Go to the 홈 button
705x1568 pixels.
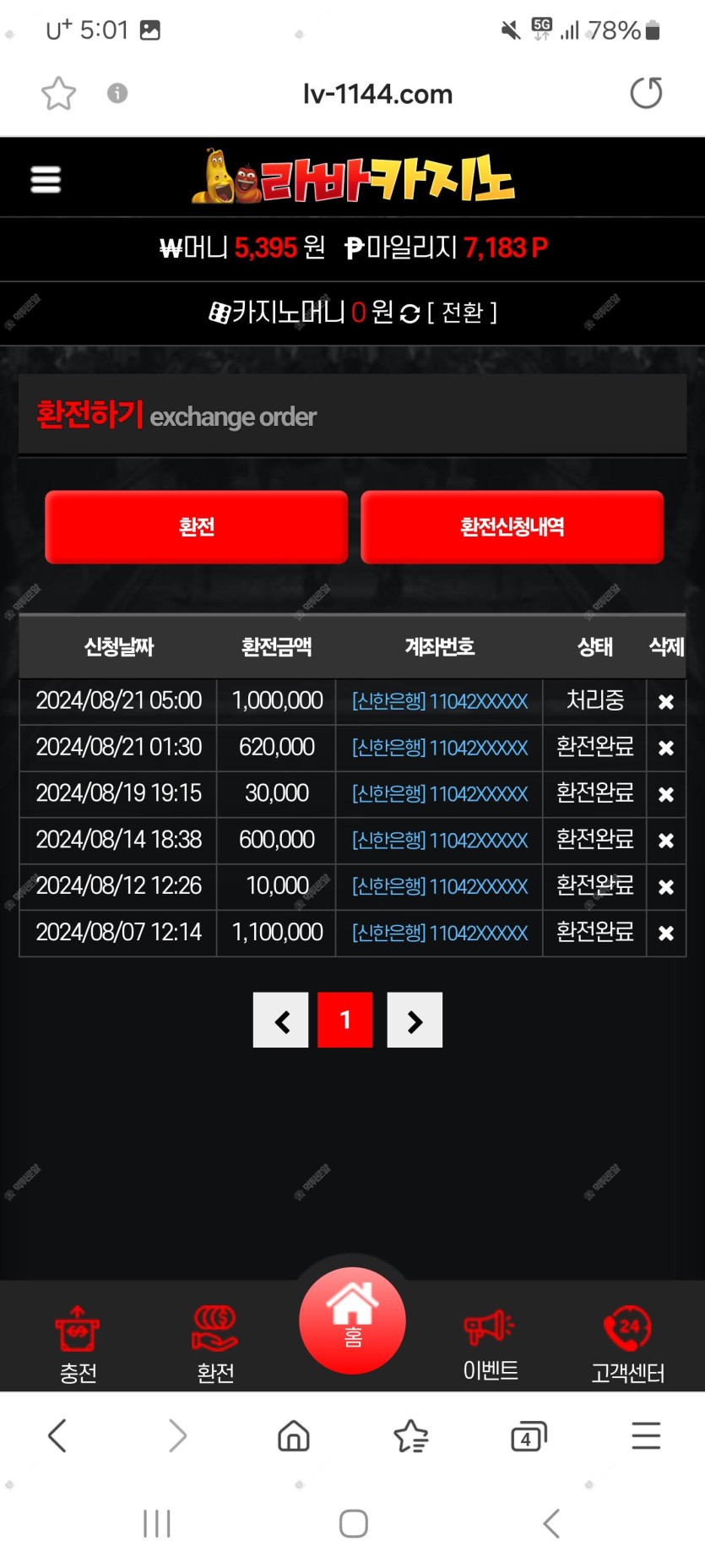tap(352, 1320)
